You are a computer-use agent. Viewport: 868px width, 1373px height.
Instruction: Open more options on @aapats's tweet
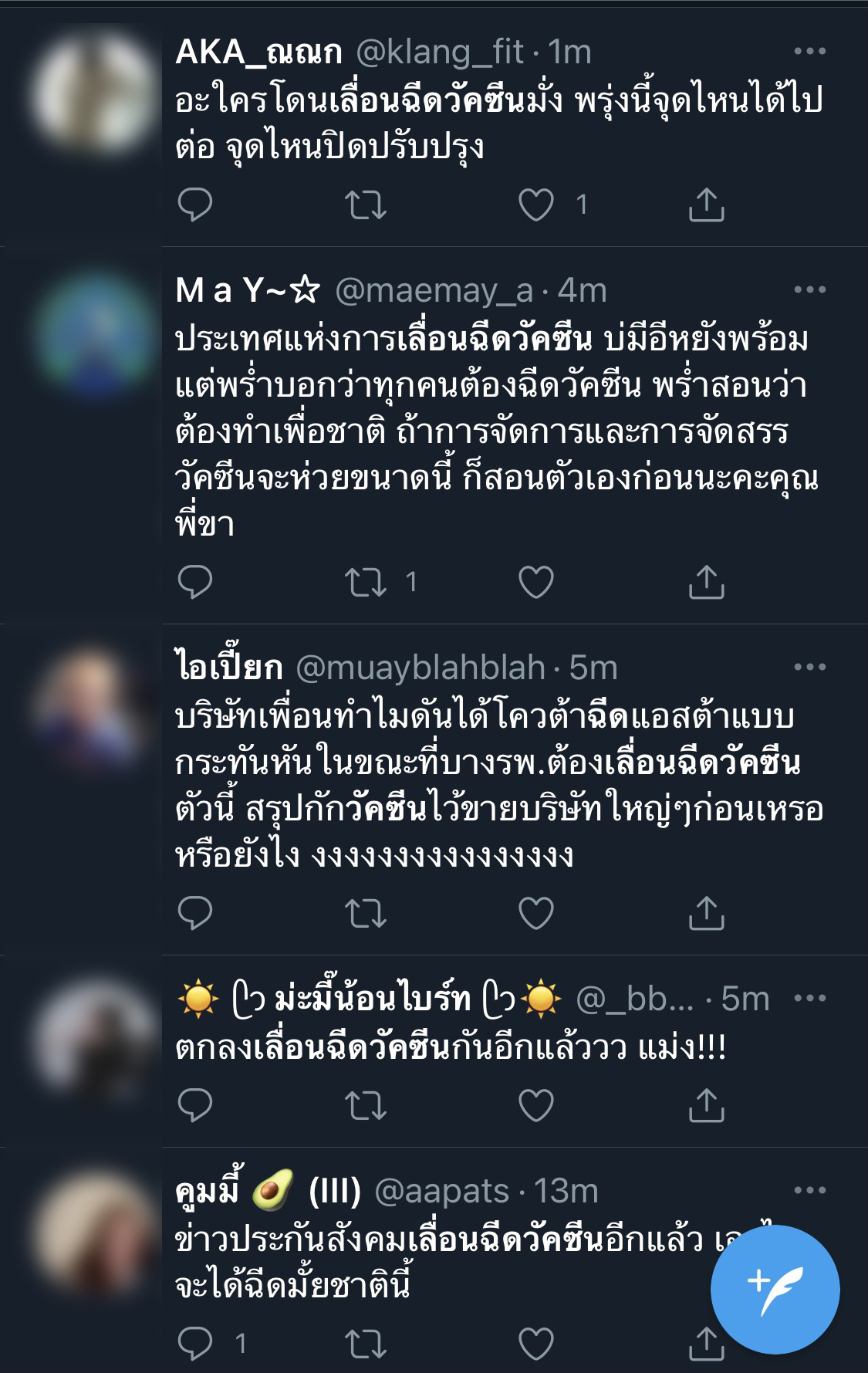pos(809,1191)
